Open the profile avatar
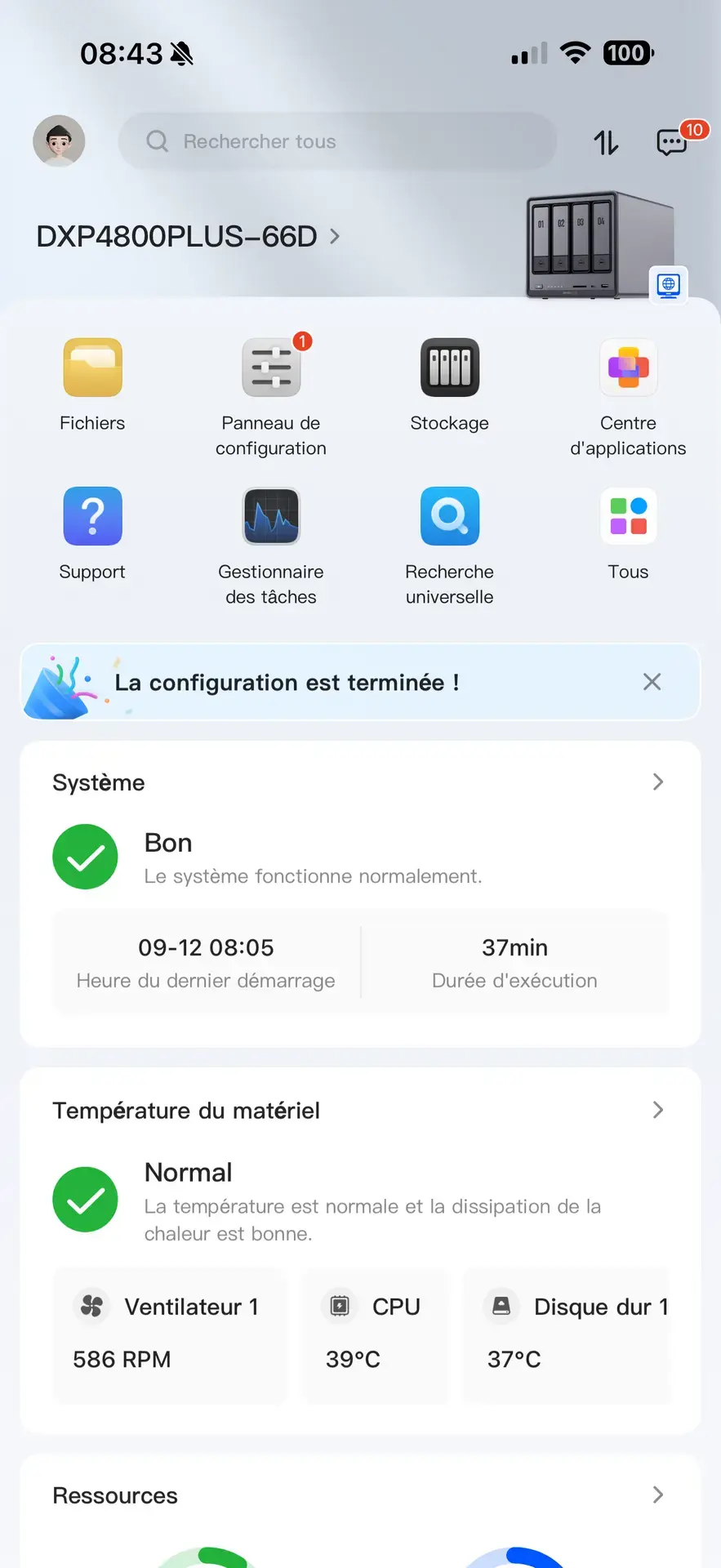The image size is (721, 1568). click(x=58, y=140)
